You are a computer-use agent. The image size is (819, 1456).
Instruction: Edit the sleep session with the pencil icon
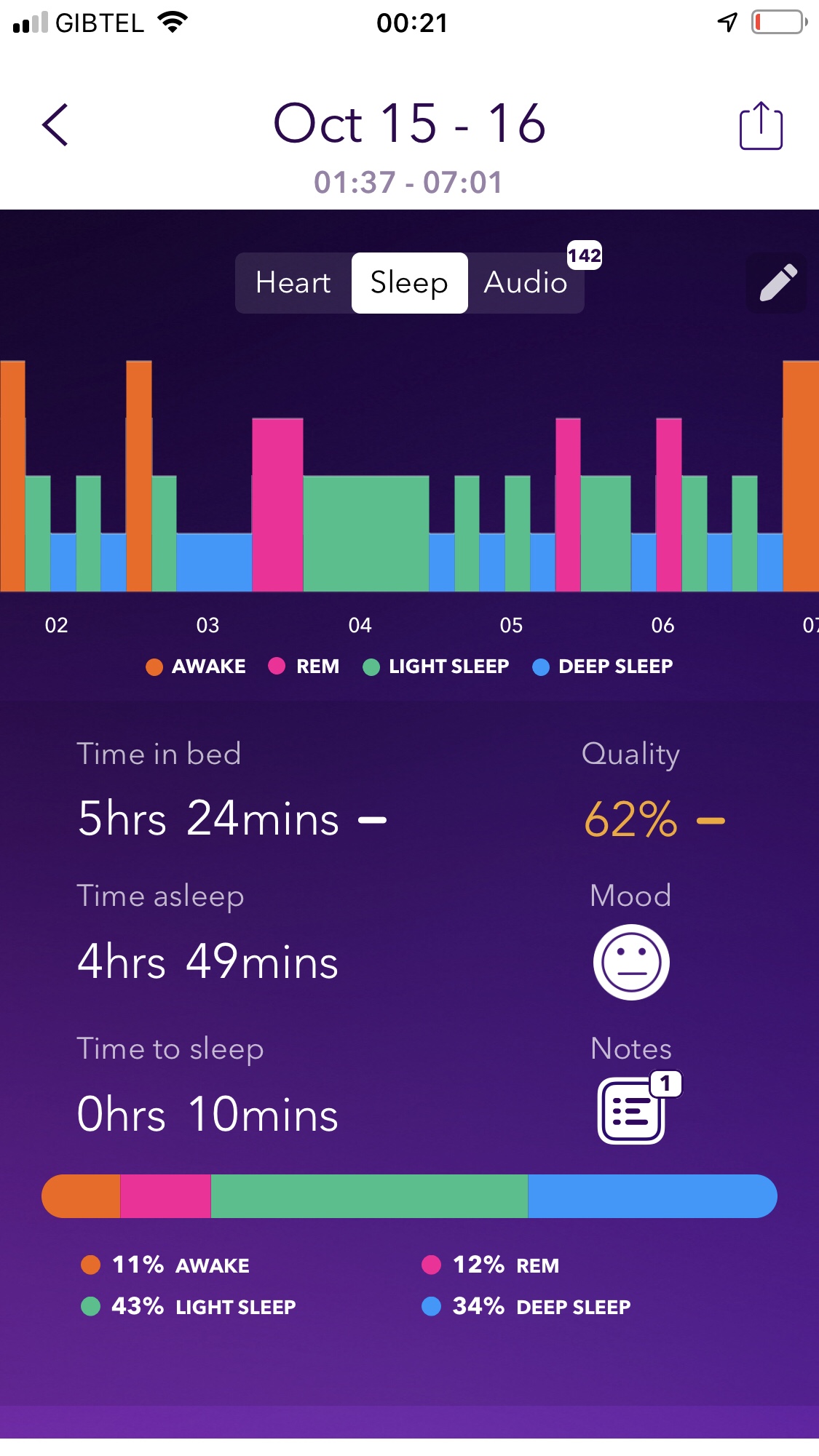coord(777,283)
